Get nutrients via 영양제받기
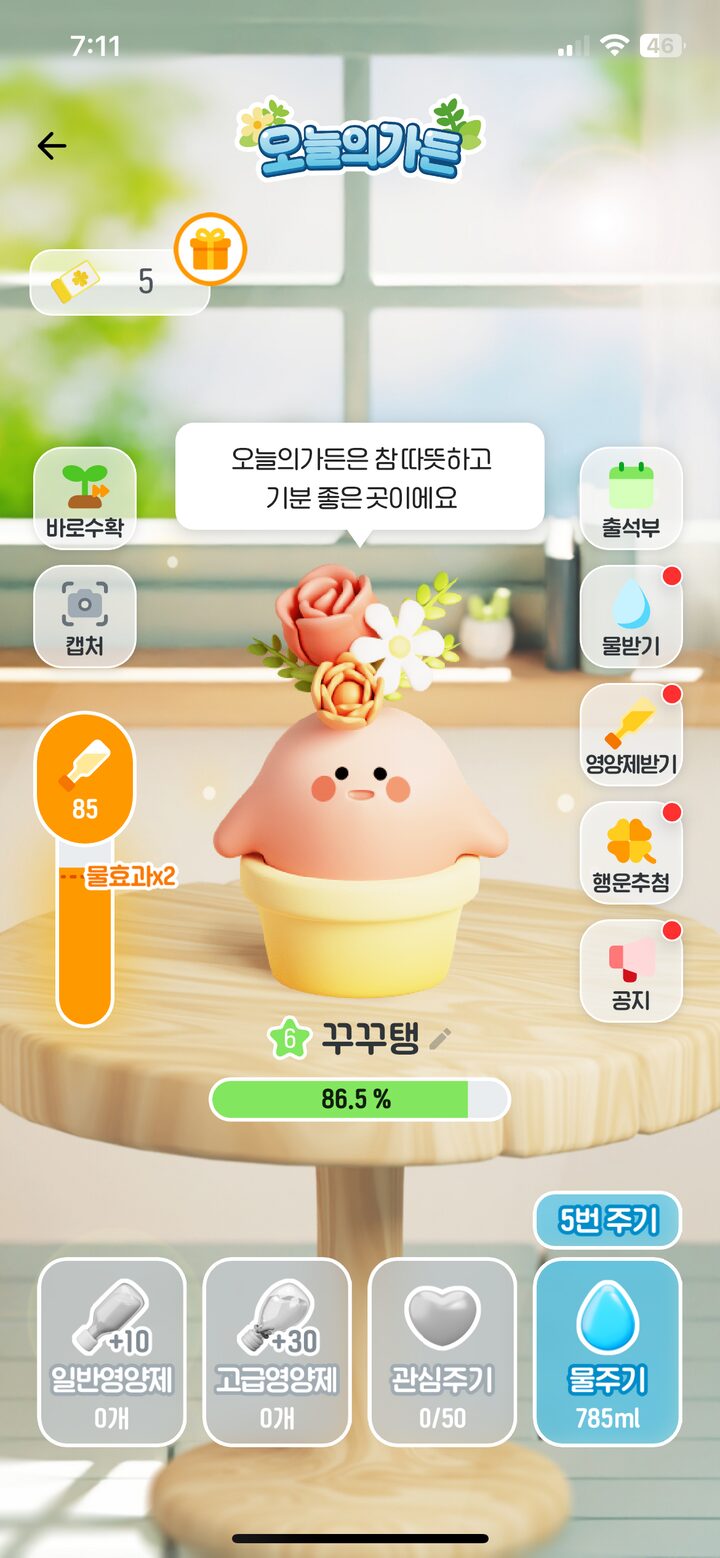 631,733
